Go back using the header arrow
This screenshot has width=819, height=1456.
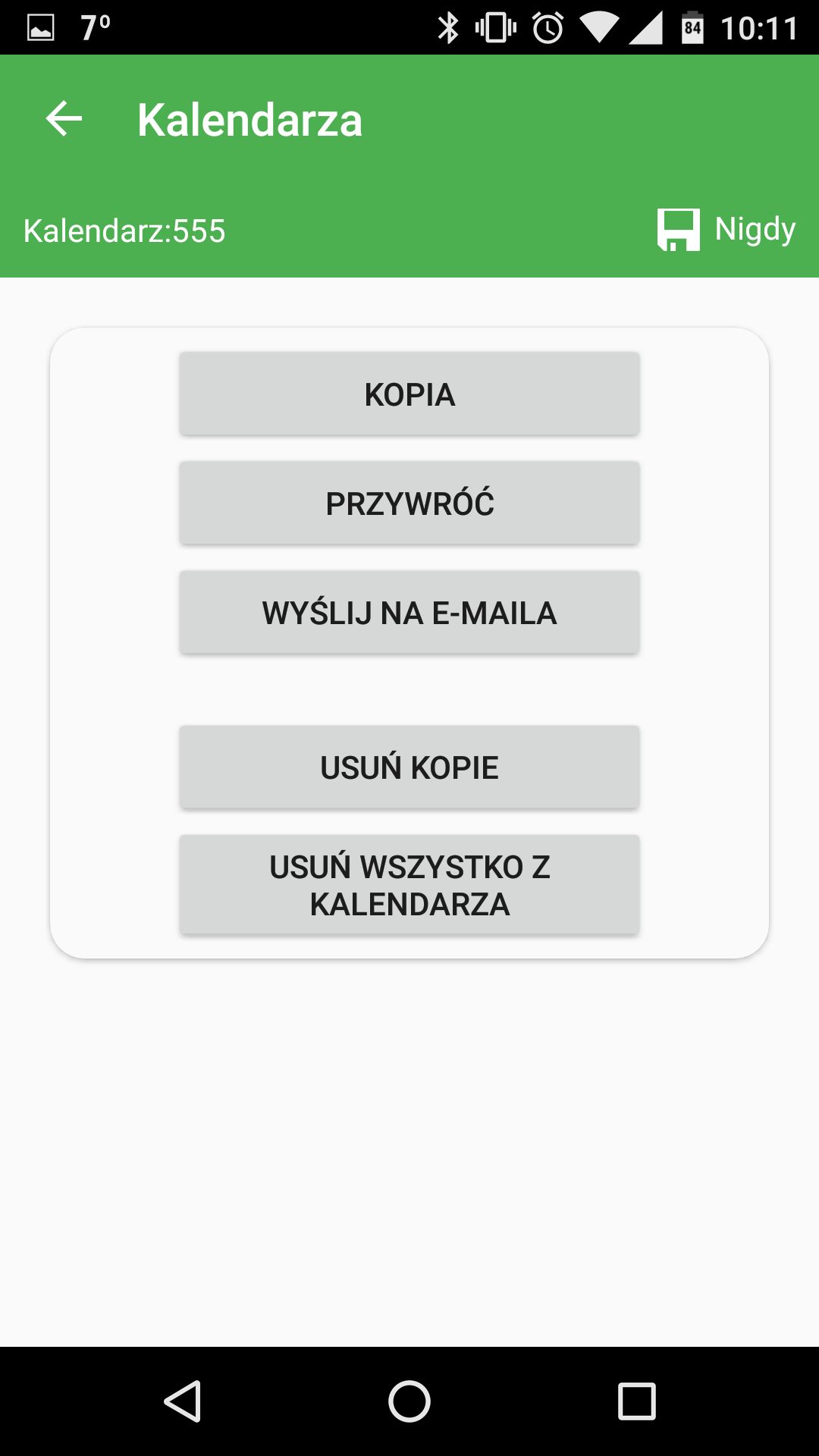click(64, 119)
